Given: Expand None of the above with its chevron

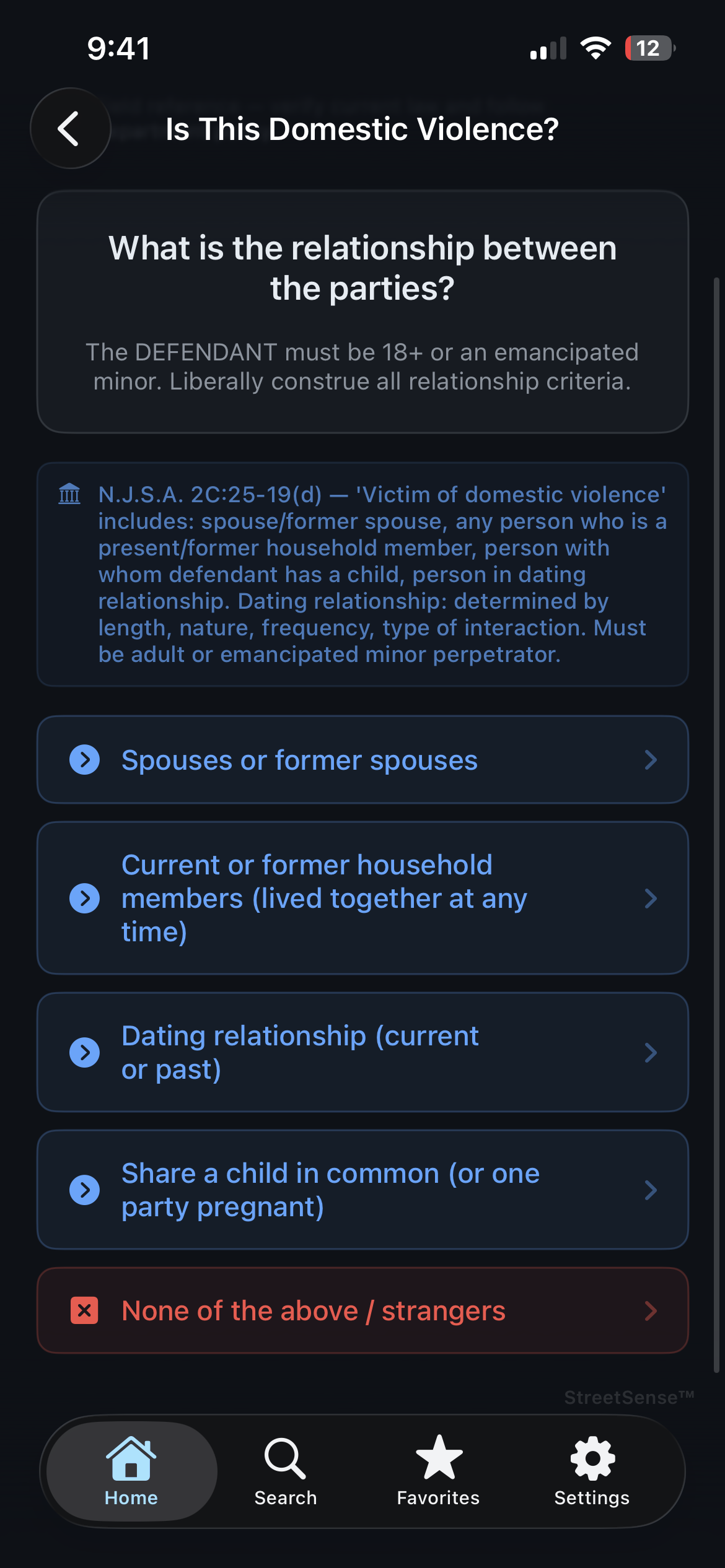Looking at the screenshot, I should (650, 1311).
